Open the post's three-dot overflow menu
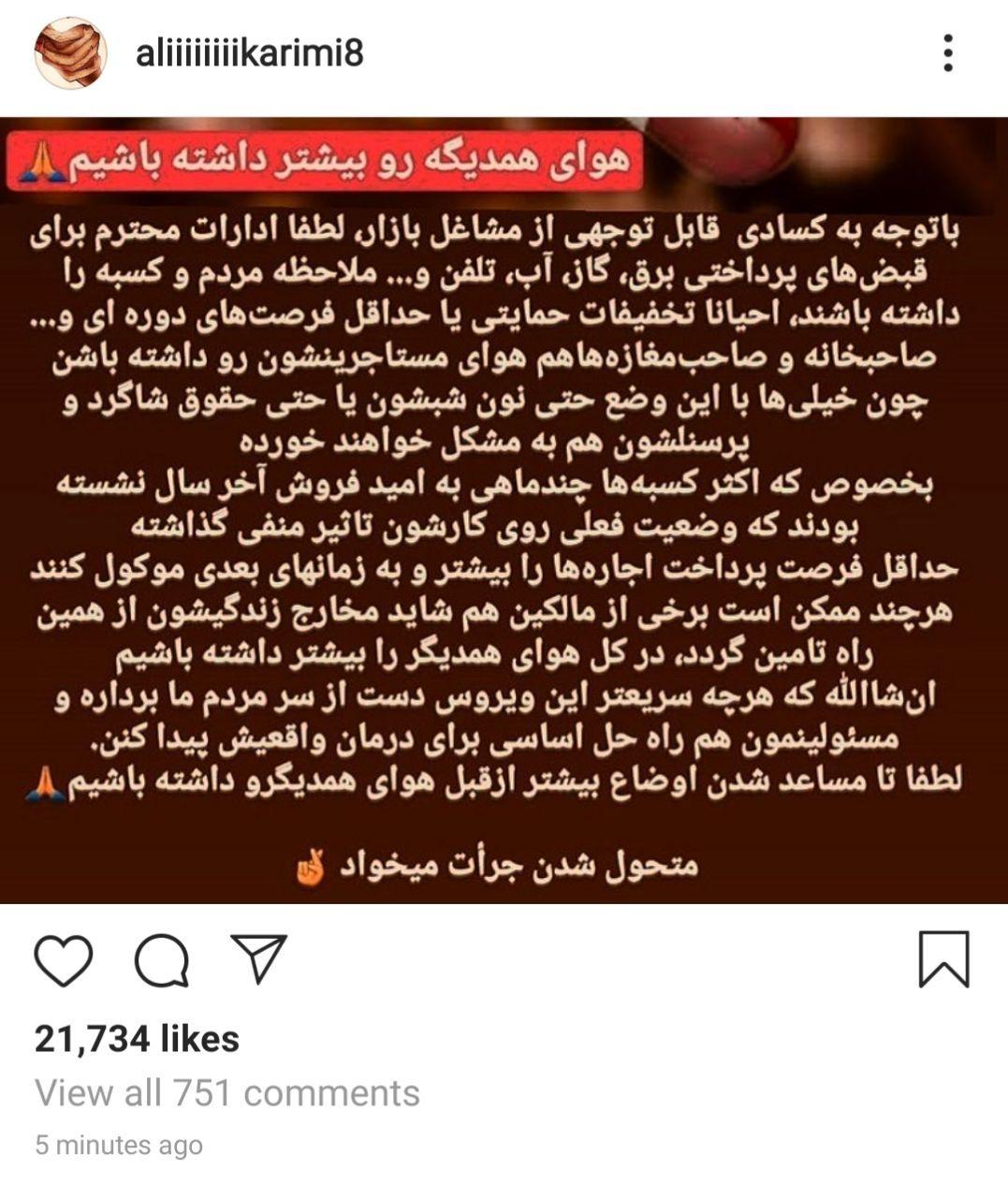Image resolution: width=1008 pixels, height=1198 pixels. [948, 53]
